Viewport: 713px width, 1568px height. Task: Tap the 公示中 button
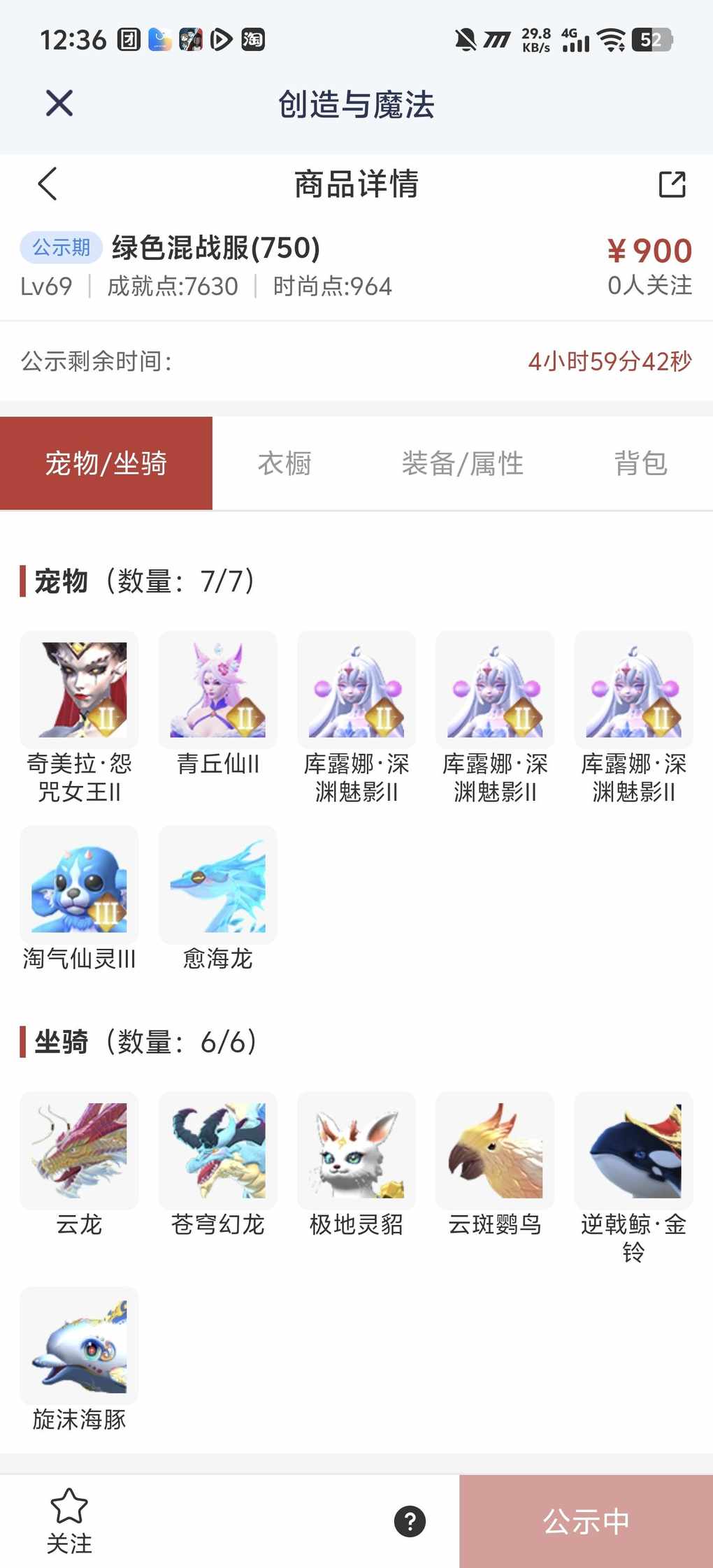click(586, 1521)
